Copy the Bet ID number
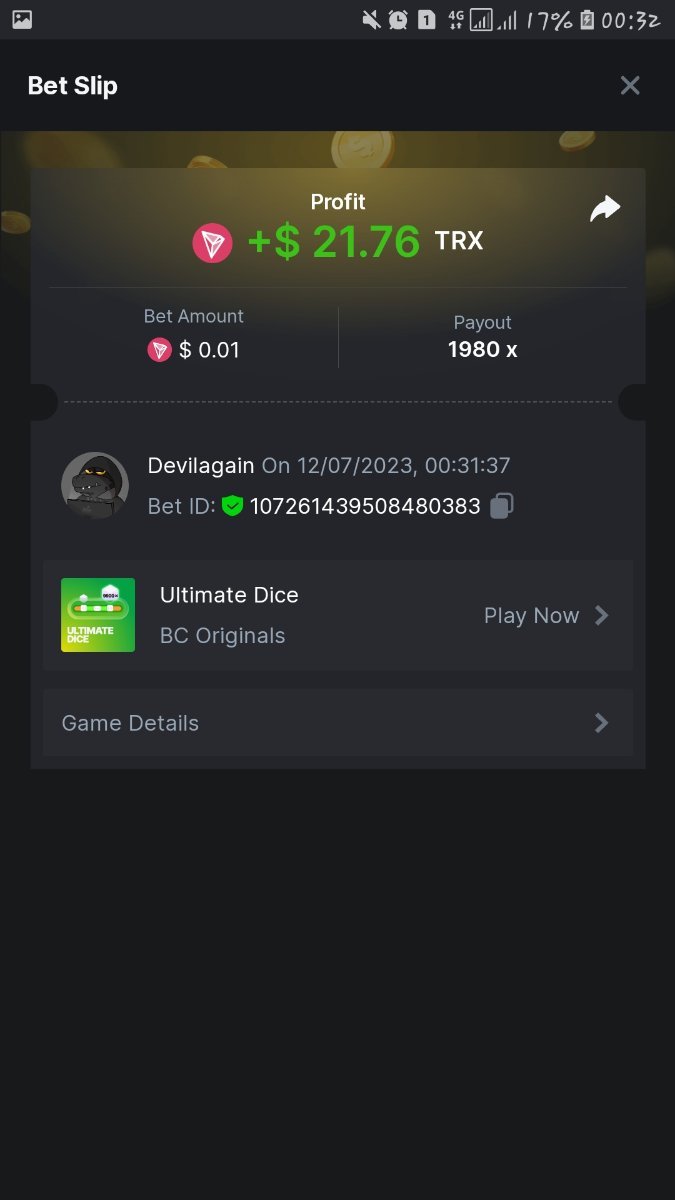Screen dimensions: 675x1200 tap(502, 506)
